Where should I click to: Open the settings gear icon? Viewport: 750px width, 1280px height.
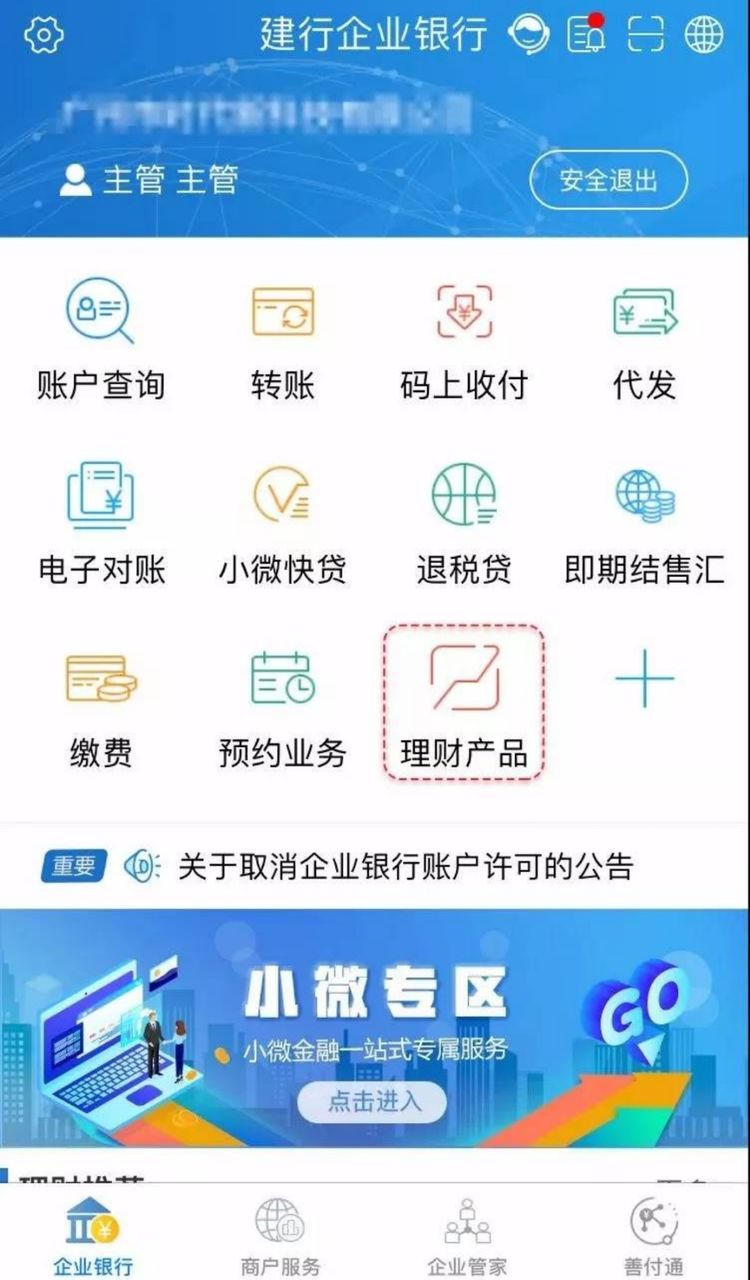tap(43, 35)
